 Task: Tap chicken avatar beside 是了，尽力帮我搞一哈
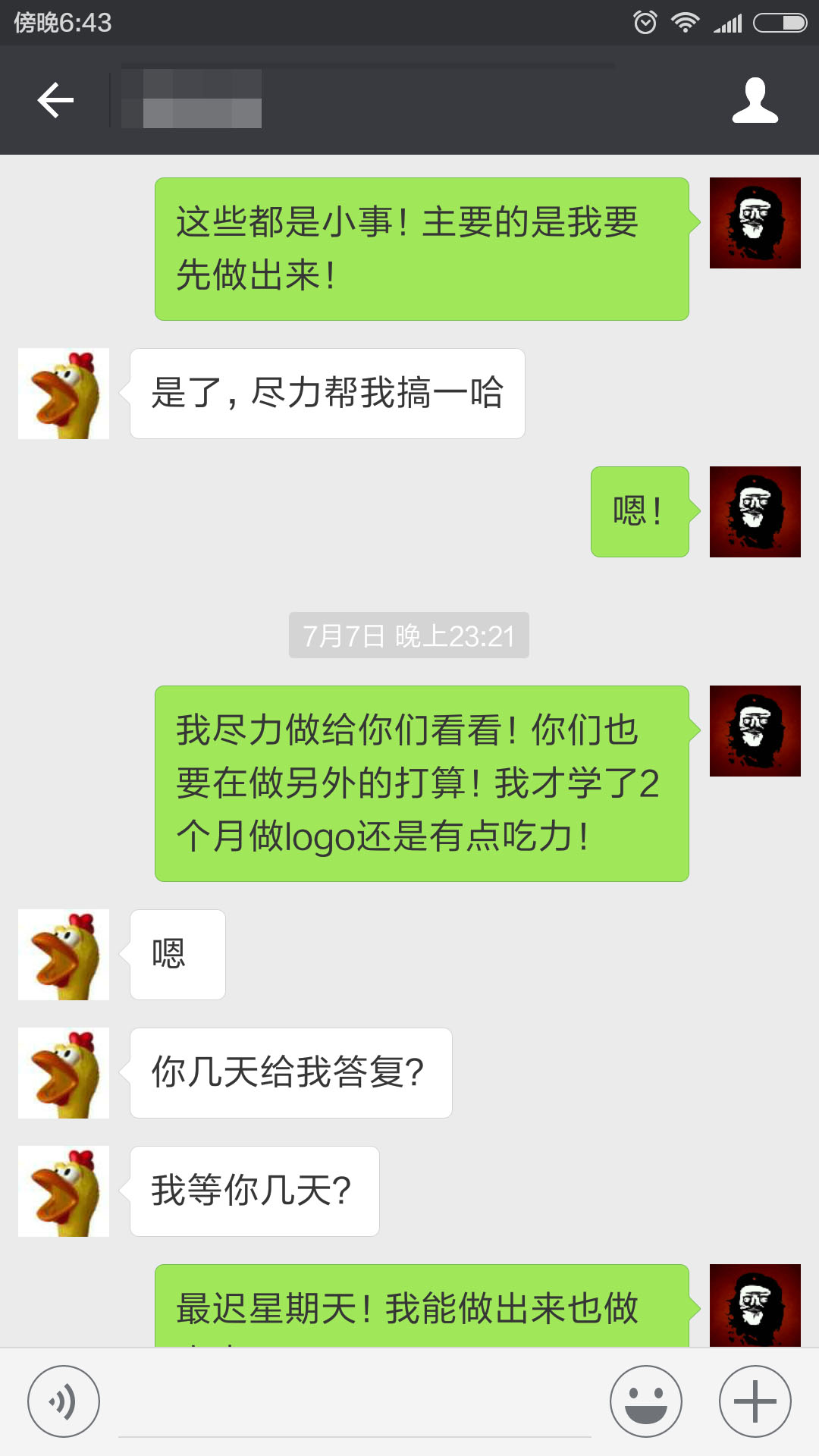(x=64, y=394)
